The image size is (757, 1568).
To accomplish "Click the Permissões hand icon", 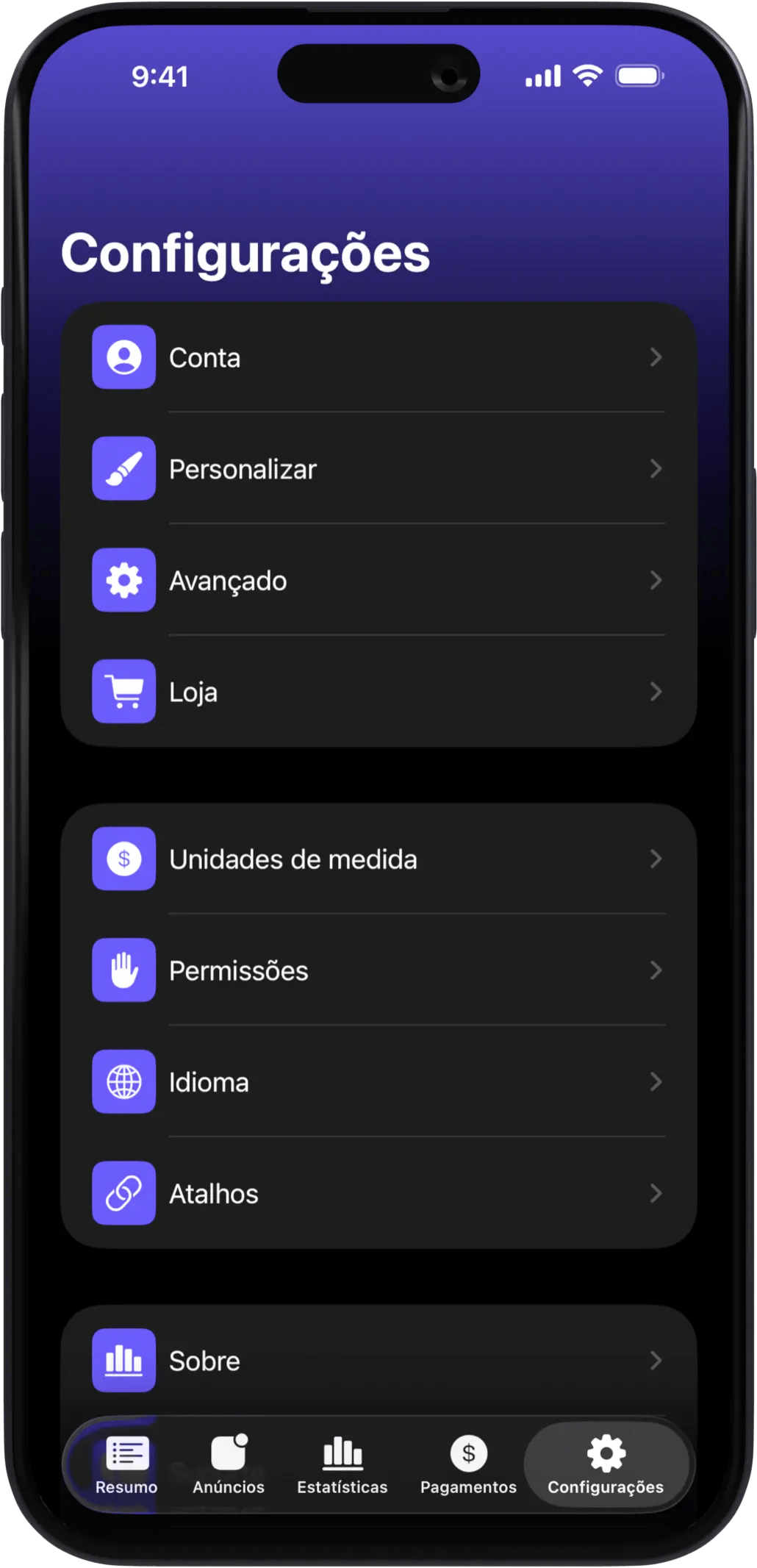I will (x=123, y=970).
